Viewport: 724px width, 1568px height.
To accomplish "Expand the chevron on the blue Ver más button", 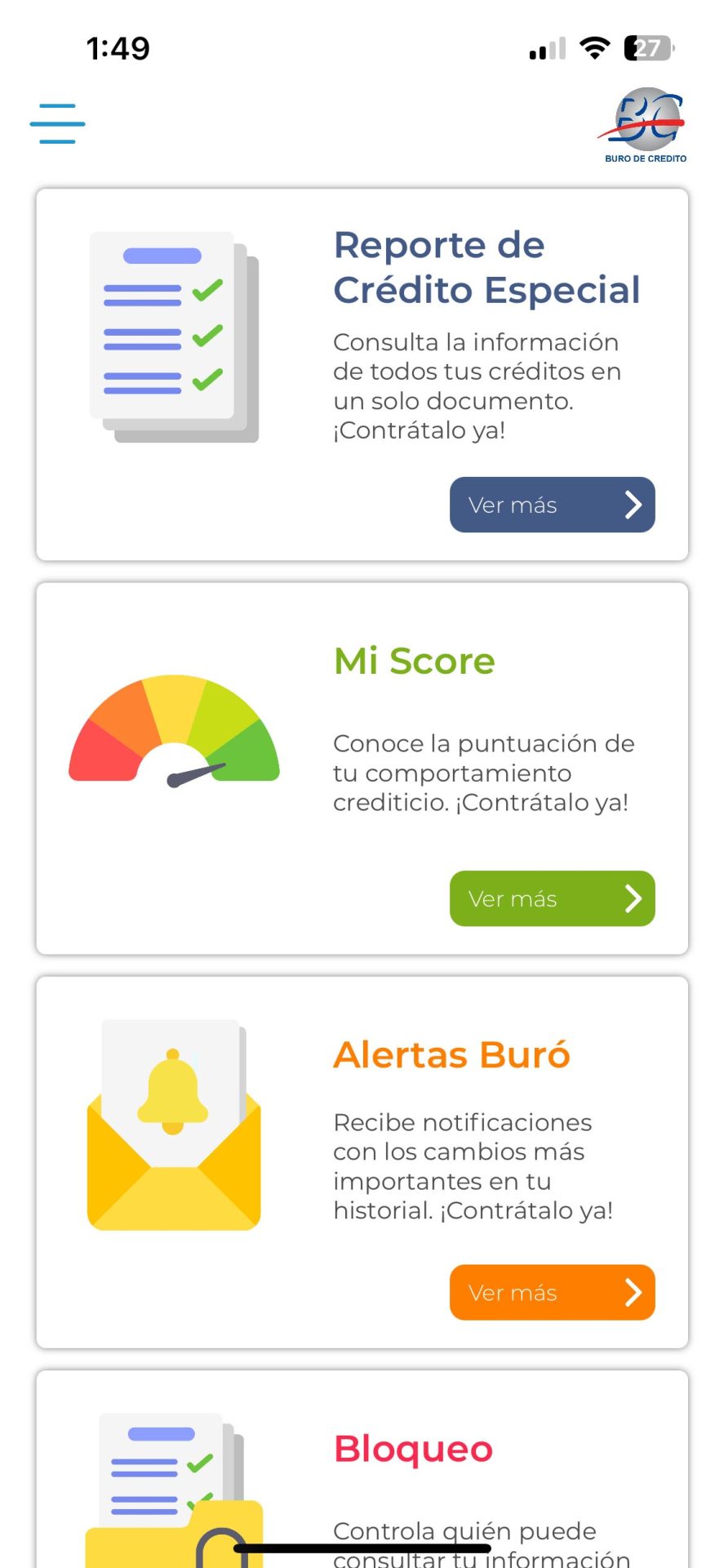I will 634,505.
